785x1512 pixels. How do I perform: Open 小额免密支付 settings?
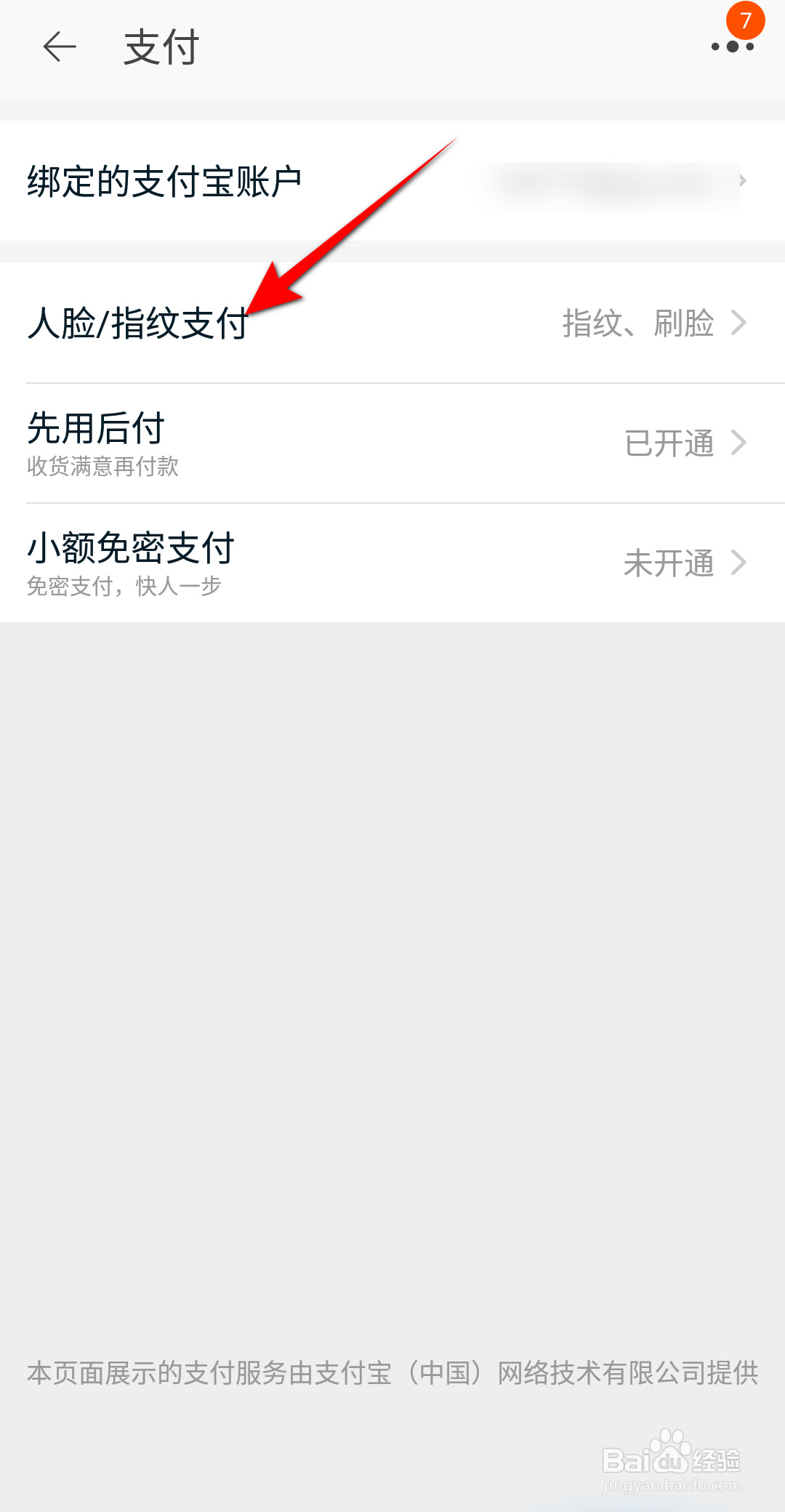click(392, 563)
